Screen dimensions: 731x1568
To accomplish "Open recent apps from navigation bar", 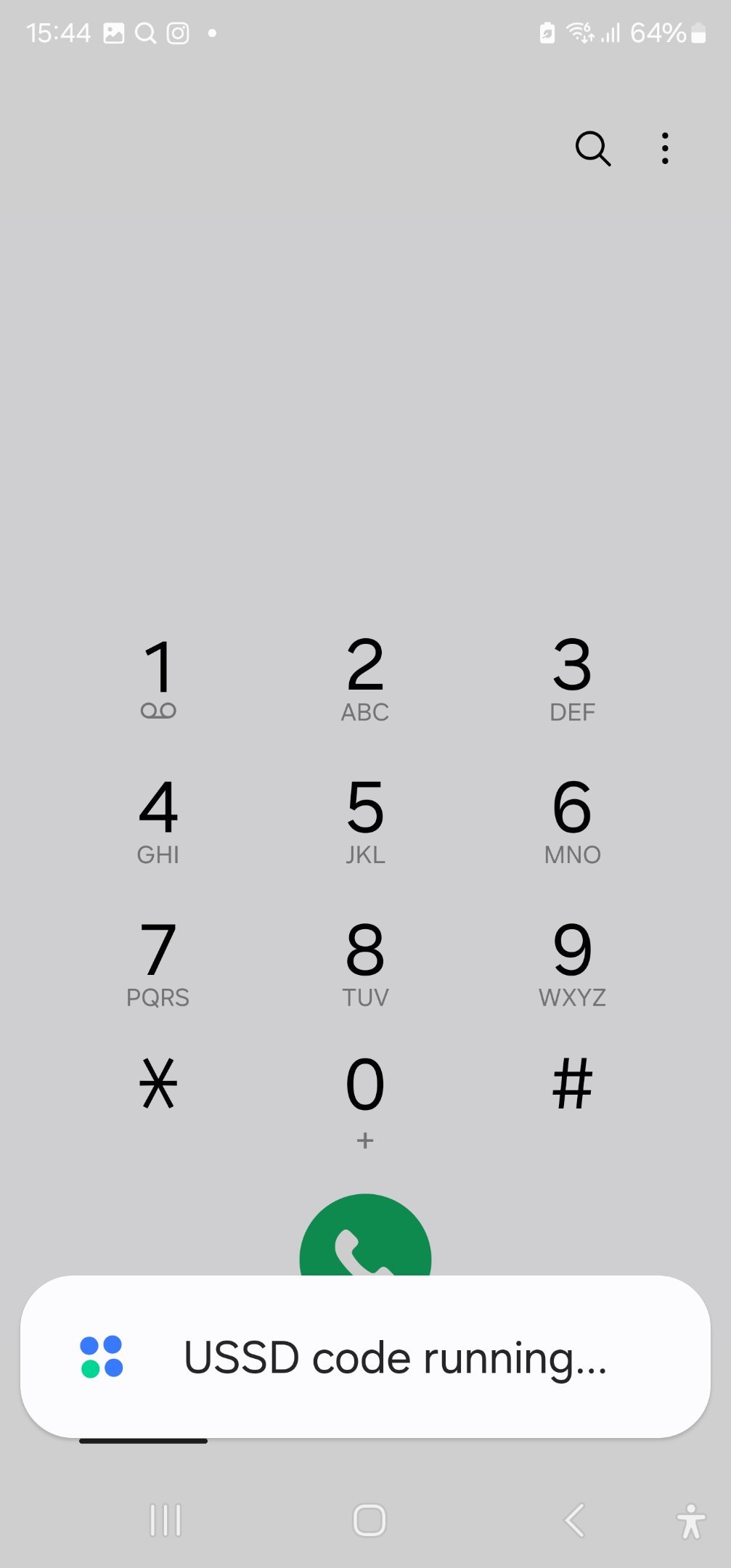I will tap(166, 1519).
